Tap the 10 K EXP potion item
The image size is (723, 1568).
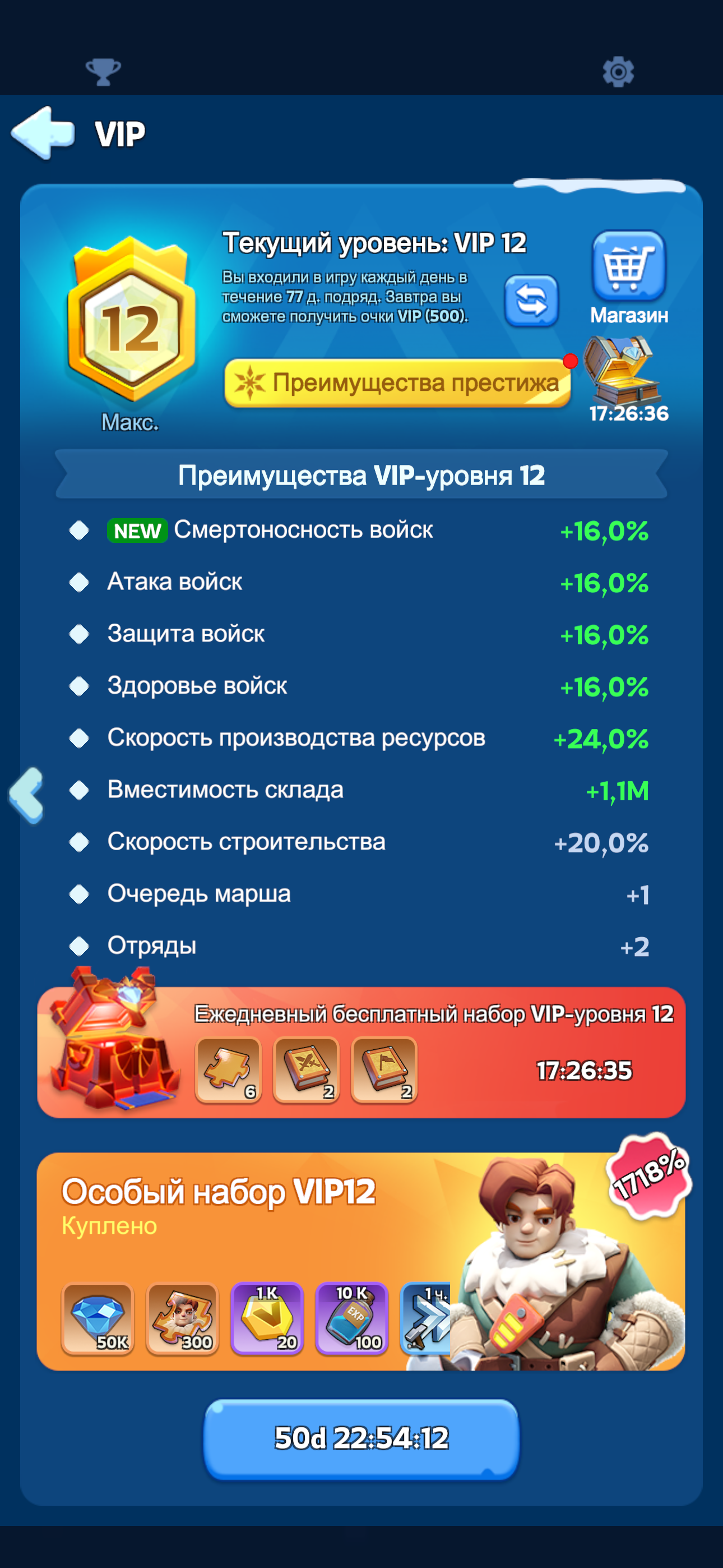pos(352,1318)
